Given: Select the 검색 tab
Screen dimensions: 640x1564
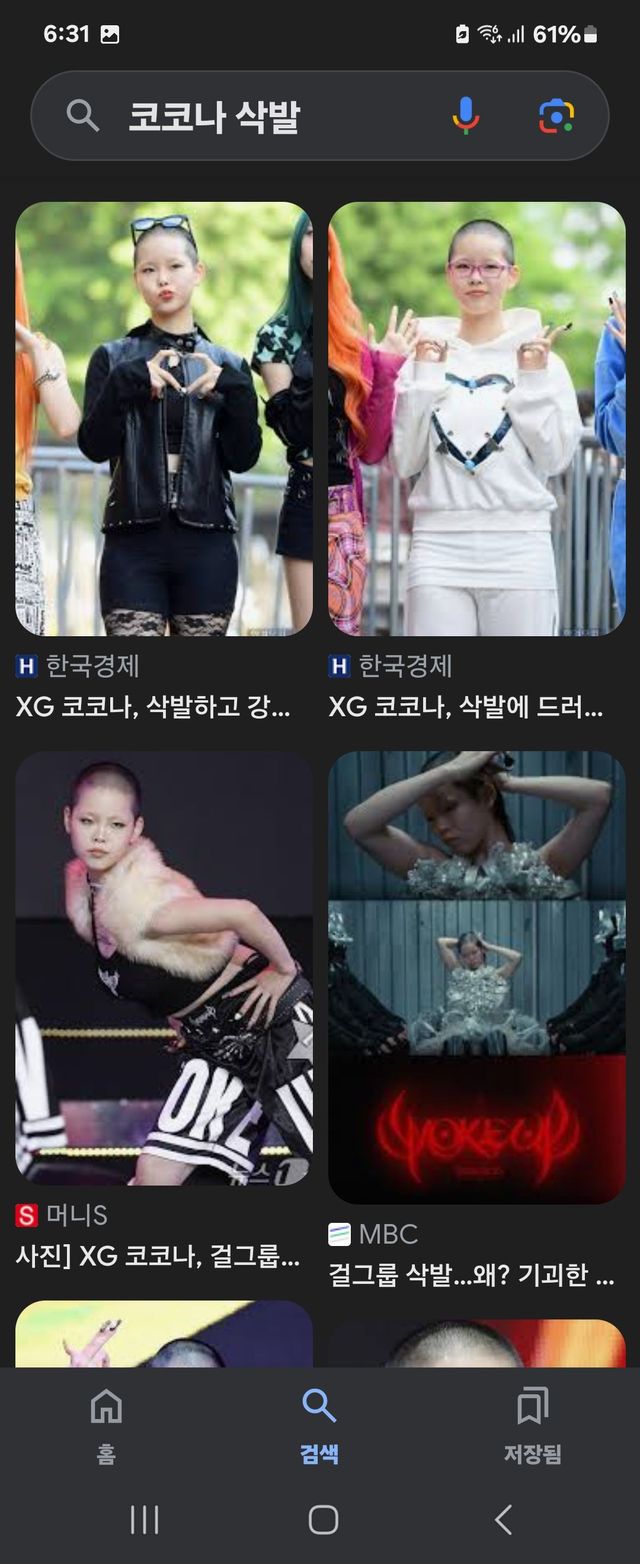Looking at the screenshot, I should point(319,1424).
